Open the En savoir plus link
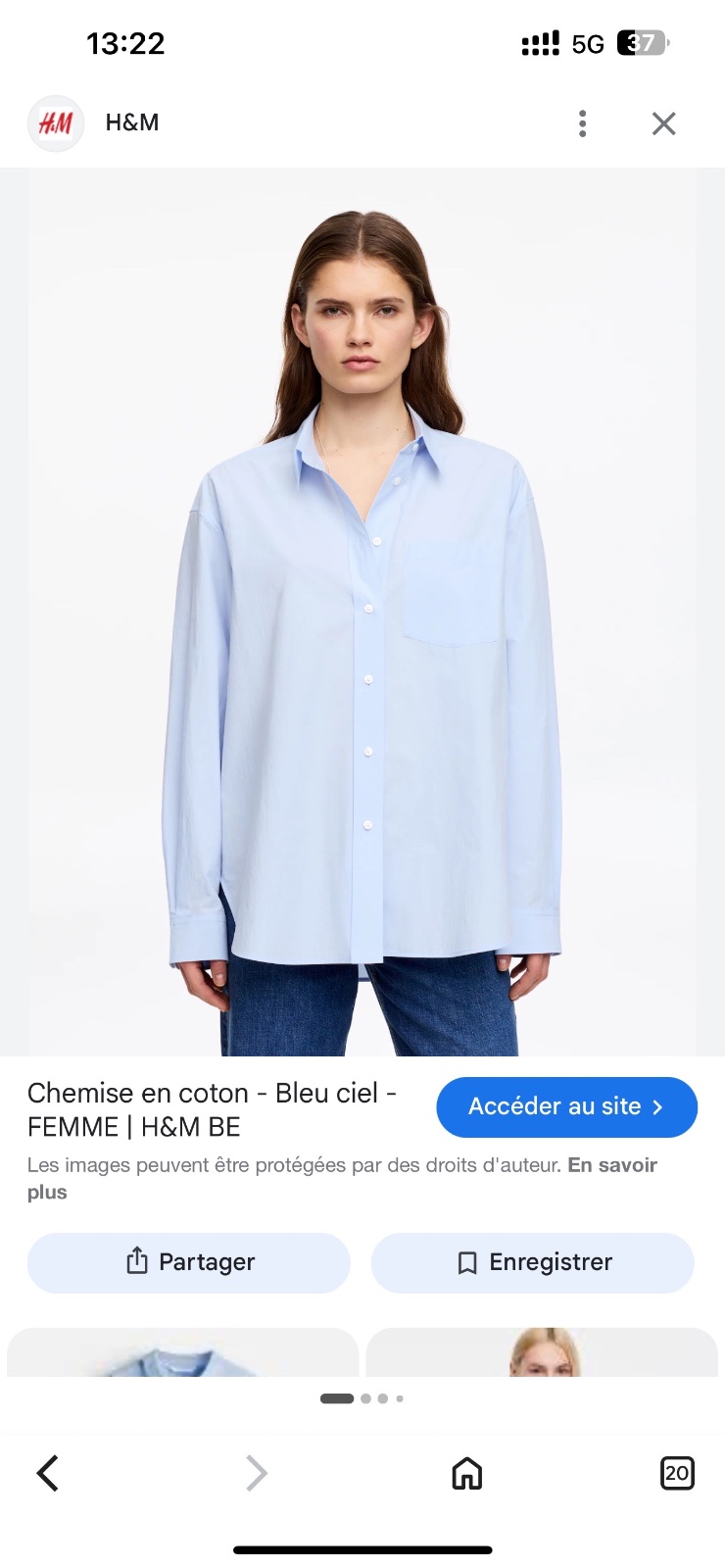725x1568 pixels. [x=342, y=1179]
